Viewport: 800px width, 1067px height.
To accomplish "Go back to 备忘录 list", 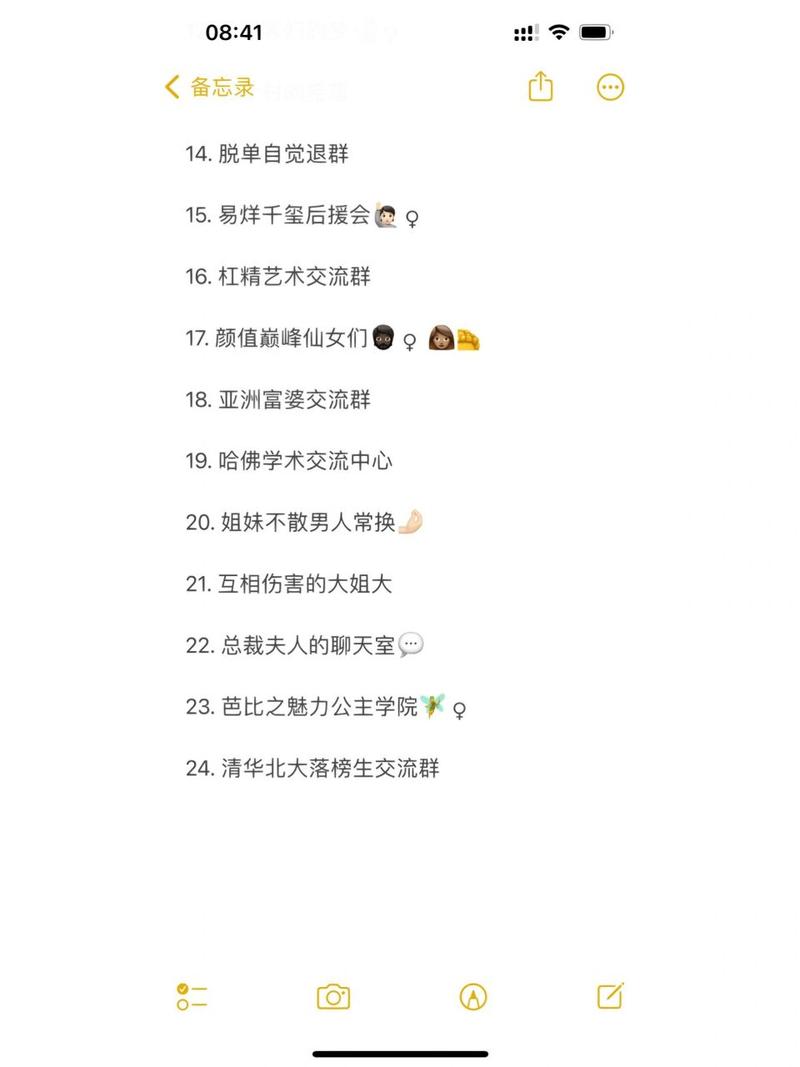I will (x=210, y=87).
